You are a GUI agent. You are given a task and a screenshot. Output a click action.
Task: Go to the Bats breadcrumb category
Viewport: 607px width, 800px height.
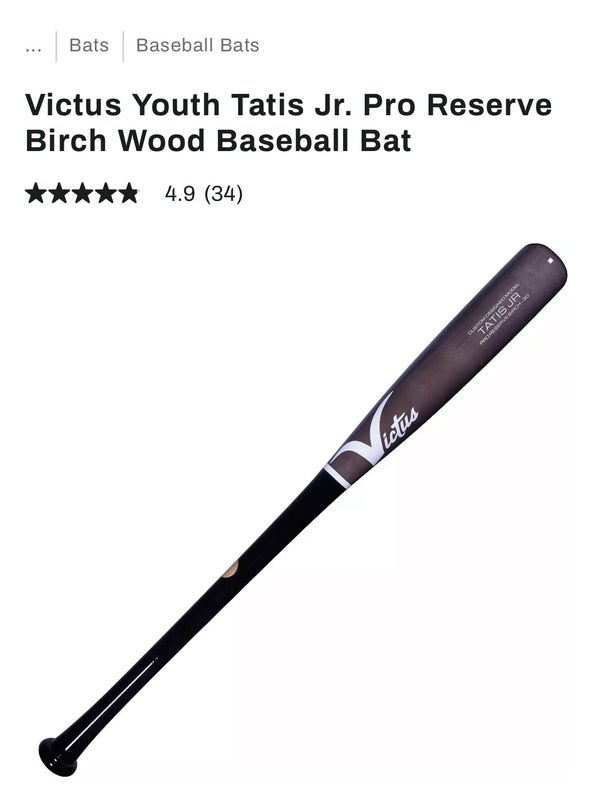pyautogui.click(x=89, y=46)
